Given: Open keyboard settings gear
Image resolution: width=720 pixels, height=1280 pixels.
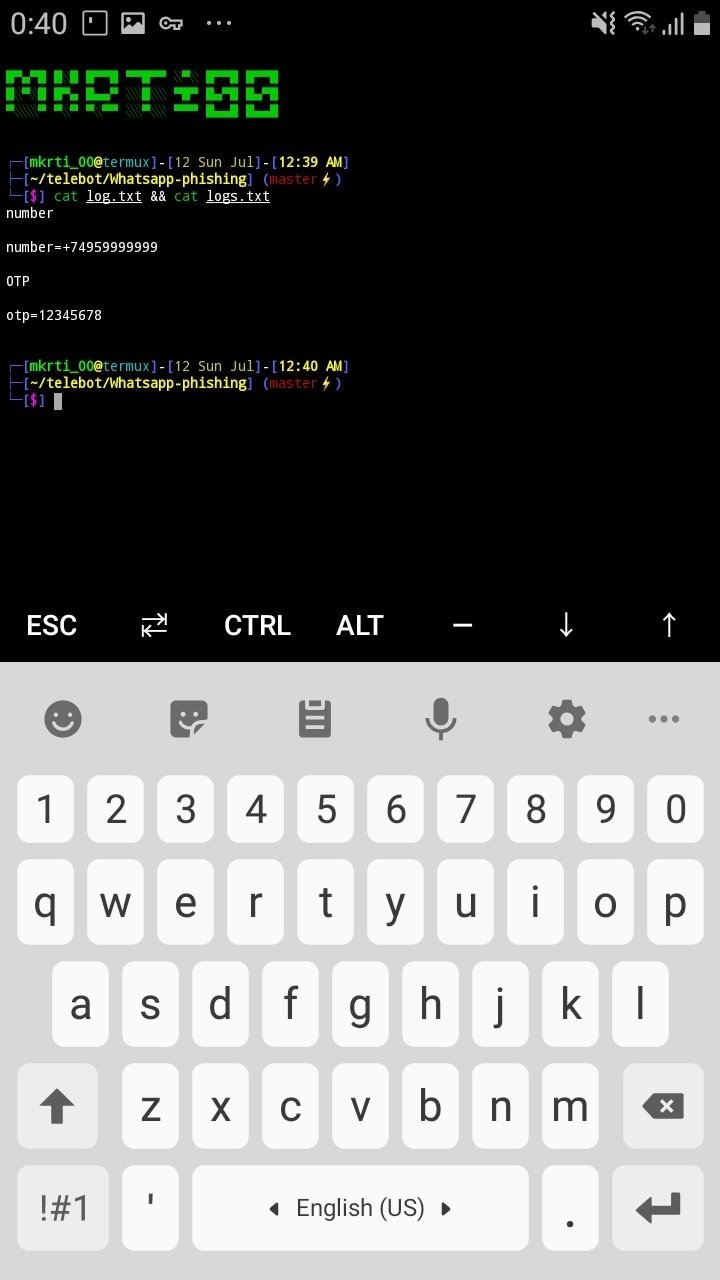Looking at the screenshot, I should tap(567, 718).
